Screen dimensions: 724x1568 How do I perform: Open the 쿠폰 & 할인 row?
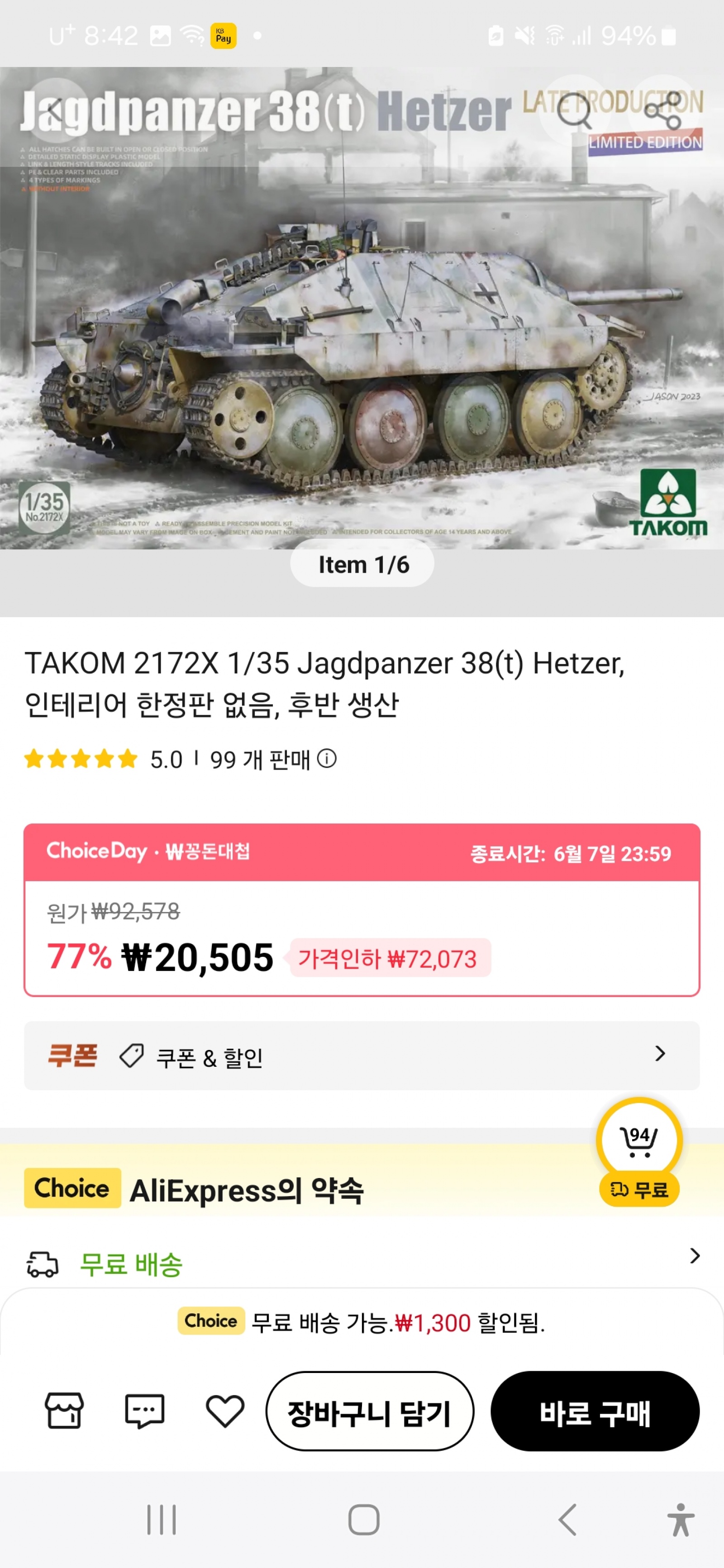[362, 1055]
